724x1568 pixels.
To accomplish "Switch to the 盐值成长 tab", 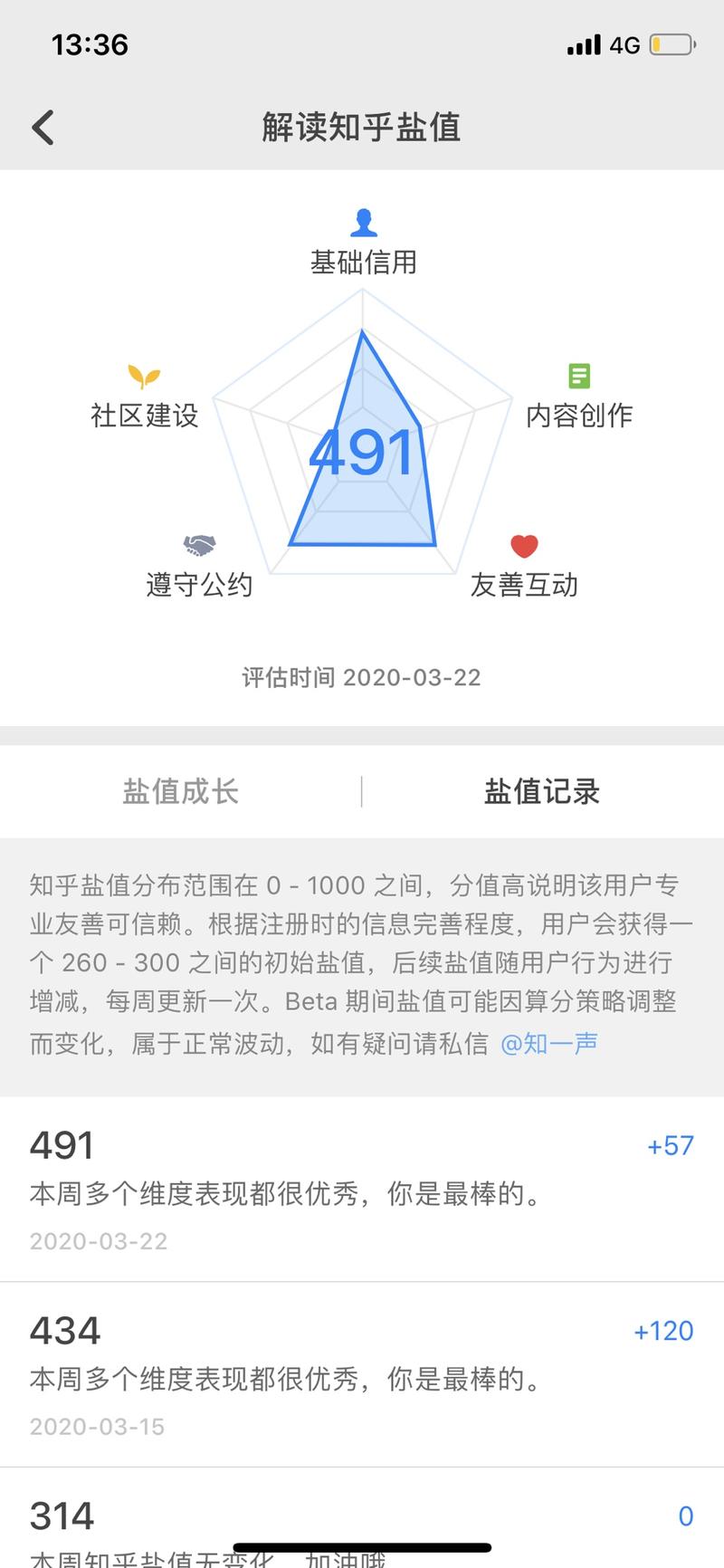I will [181, 791].
